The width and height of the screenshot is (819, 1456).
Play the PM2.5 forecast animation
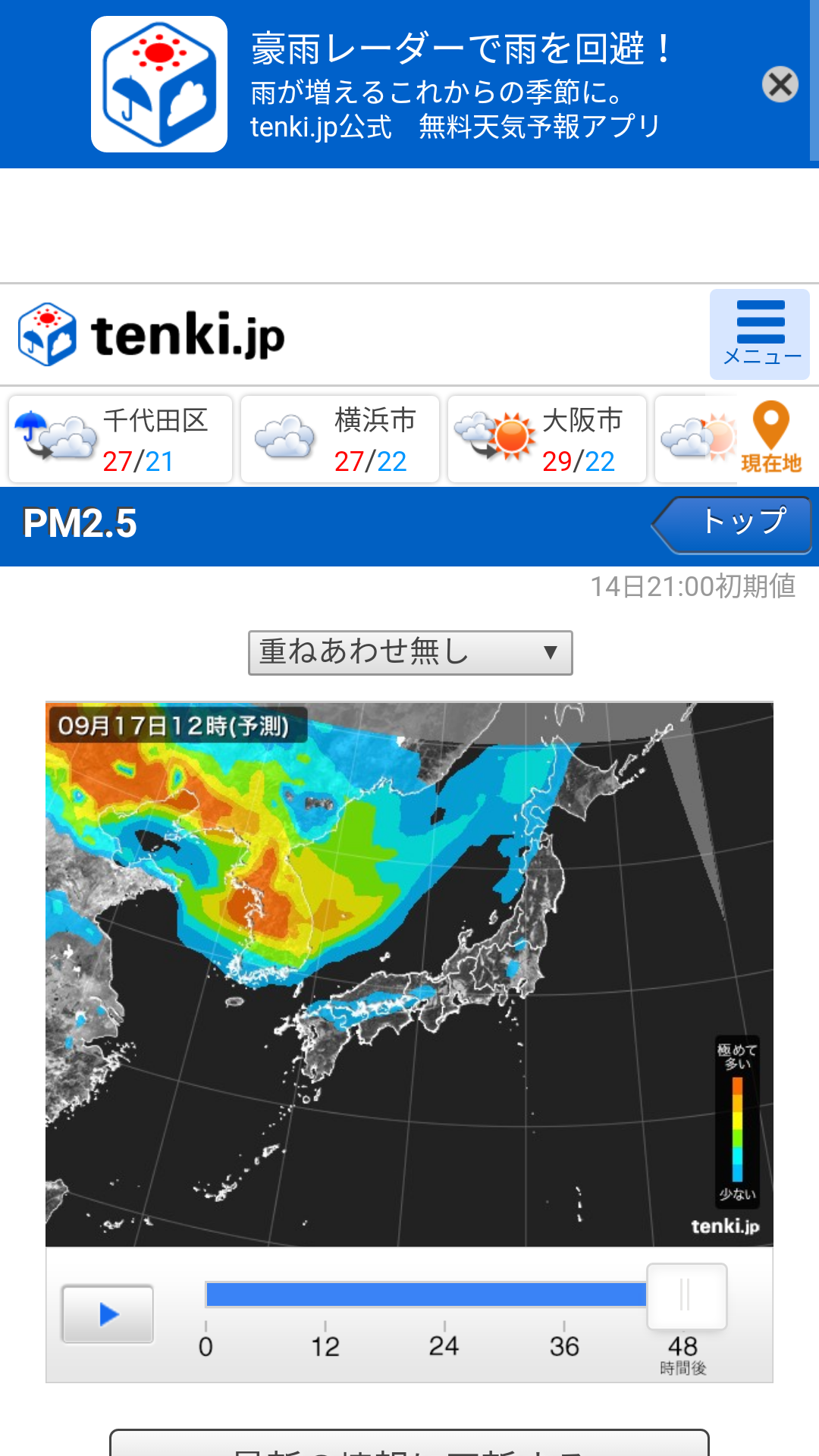pyautogui.click(x=108, y=1314)
